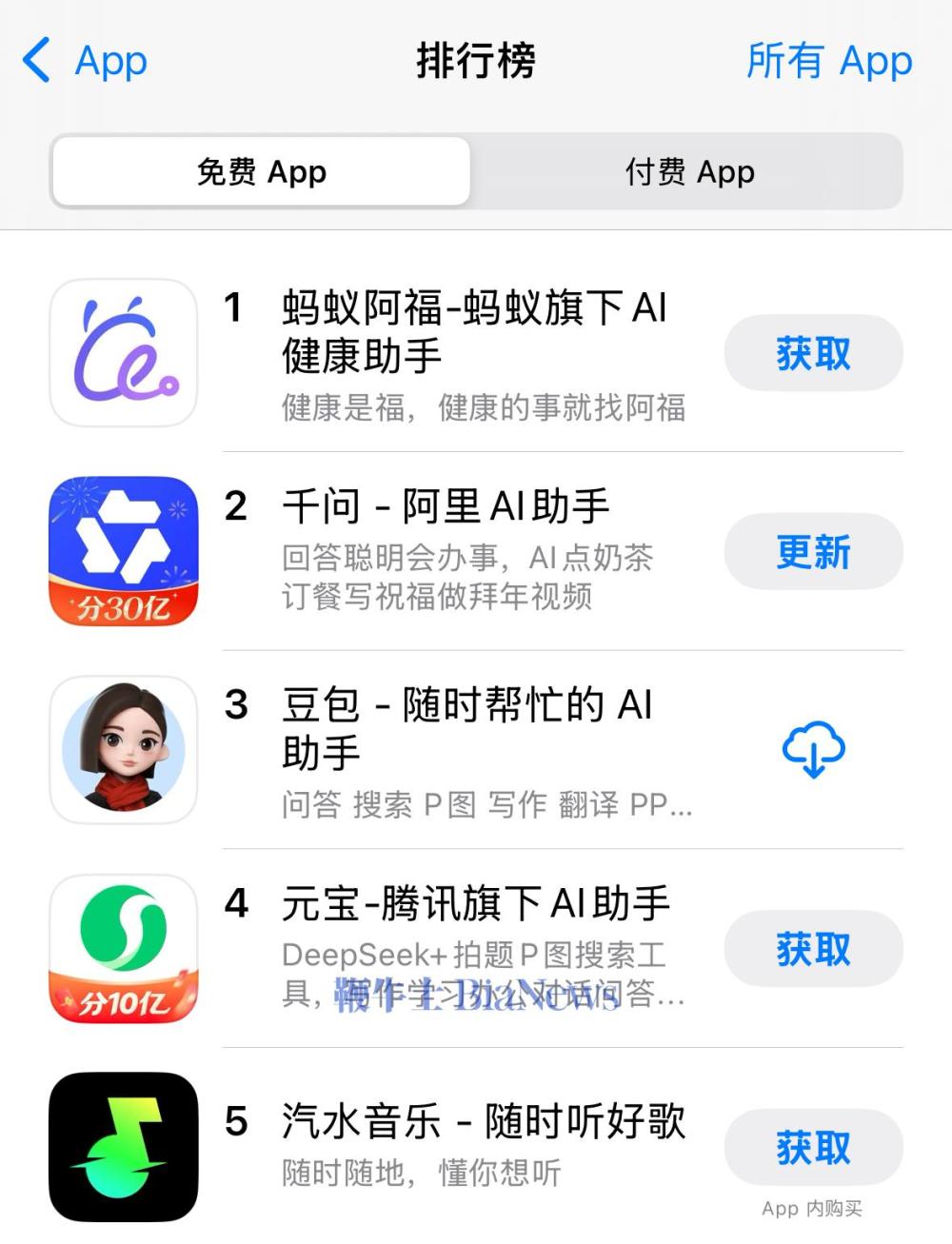Get the 汽水音乐 app
Screen dimensions: 952x1244
pyautogui.click(x=813, y=1147)
